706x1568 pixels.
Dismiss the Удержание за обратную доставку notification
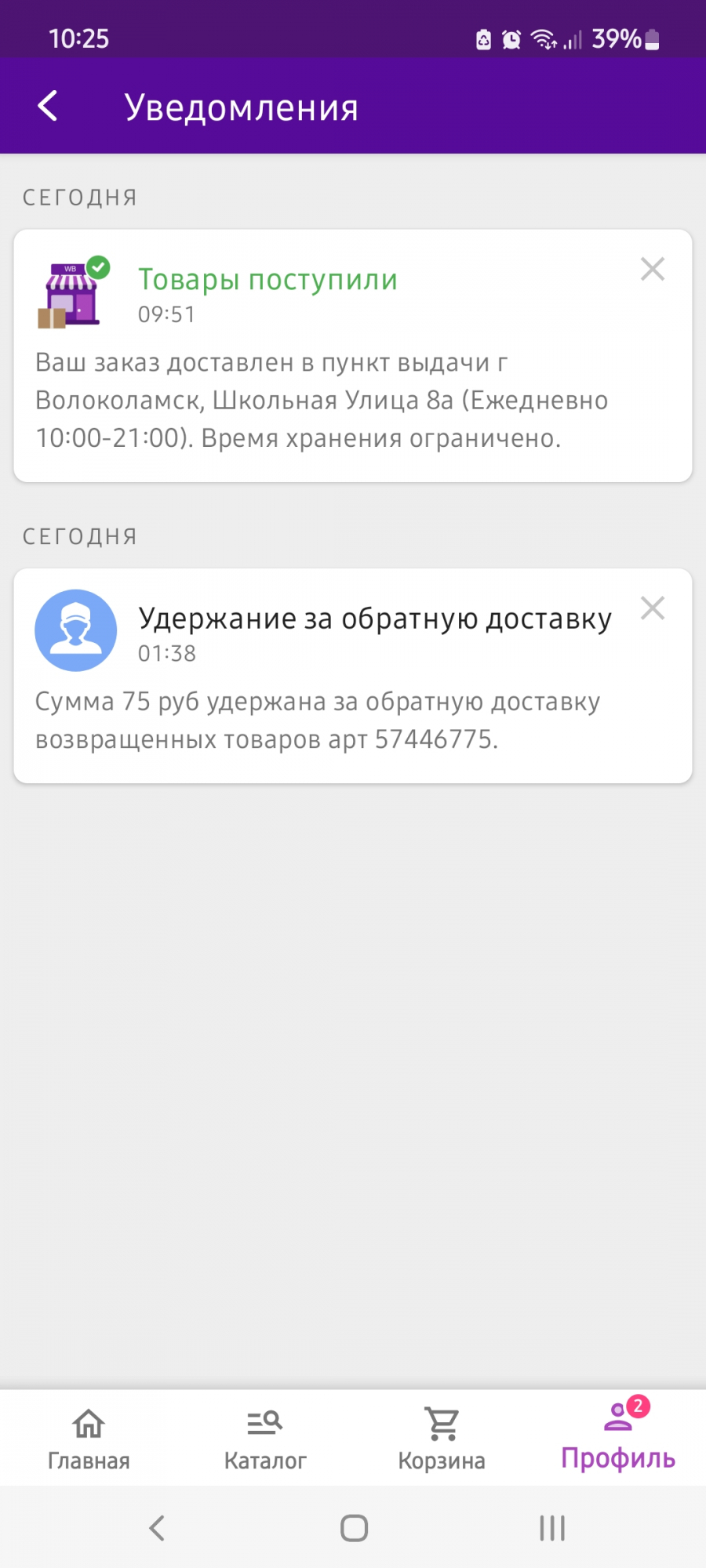653,608
